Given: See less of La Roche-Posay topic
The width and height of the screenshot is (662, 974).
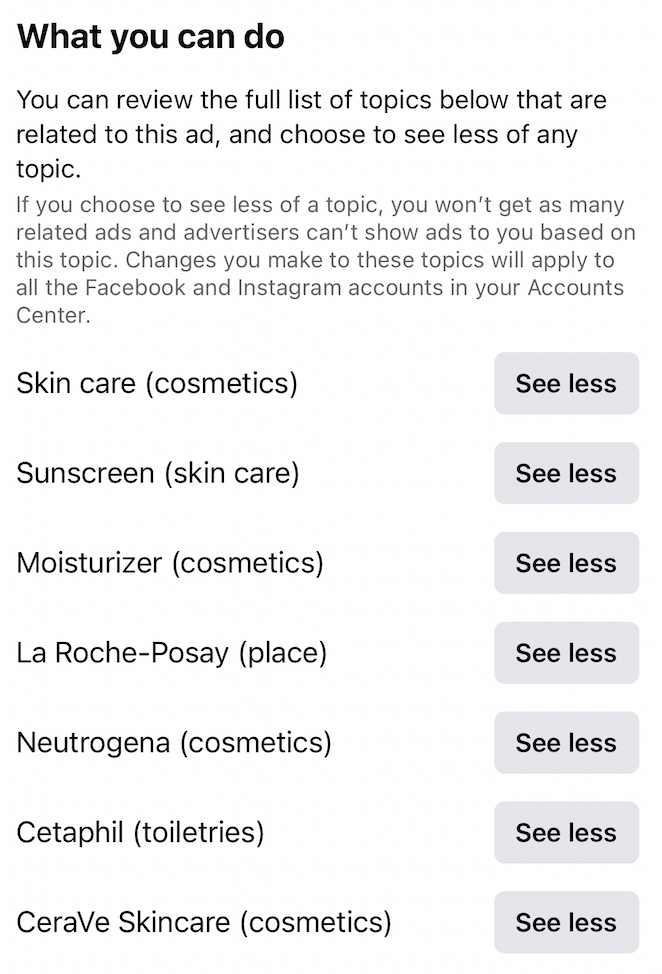Looking at the screenshot, I should tap(566, 653).
